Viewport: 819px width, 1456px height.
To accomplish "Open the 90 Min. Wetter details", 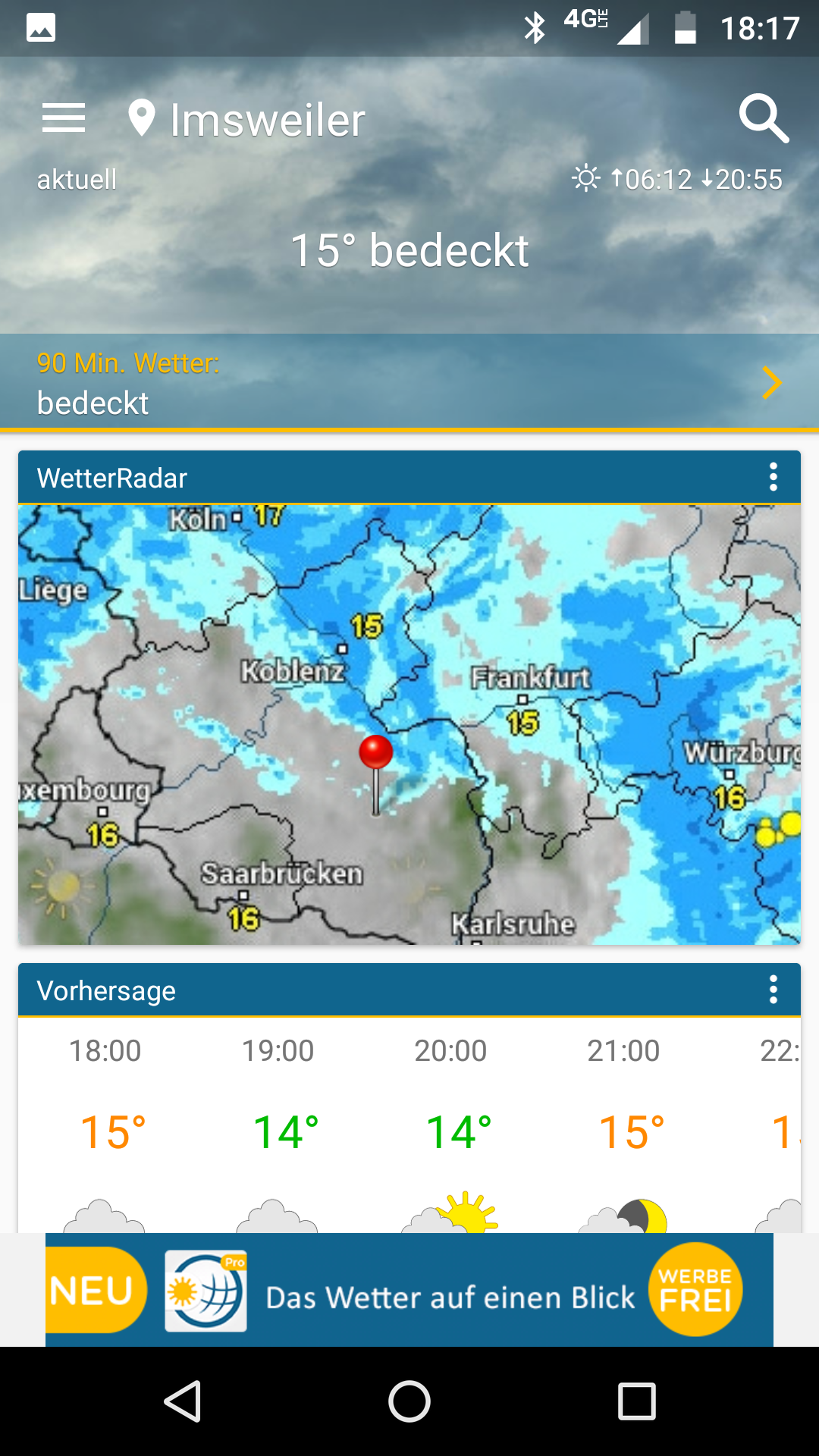I will (409, 382).
